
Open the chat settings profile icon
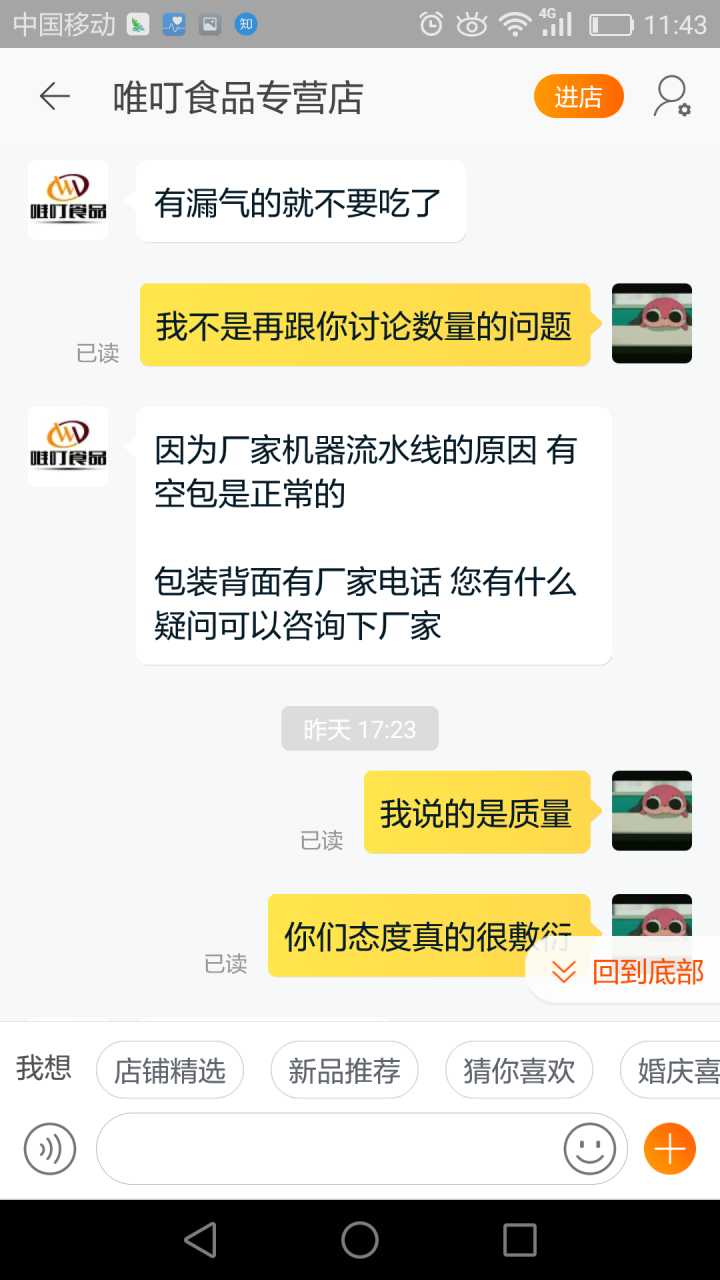672,97
